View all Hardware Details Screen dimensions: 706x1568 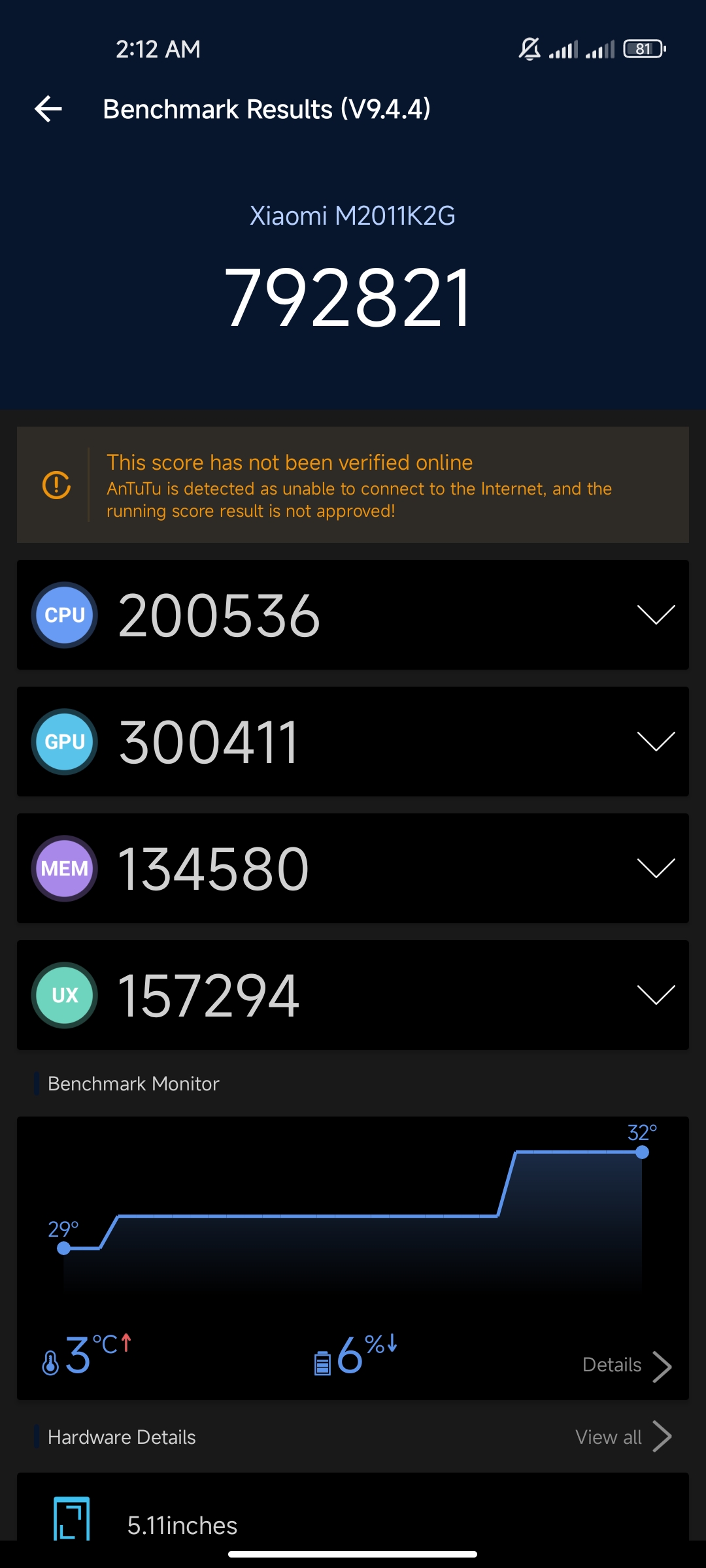tap(624, 1437)
